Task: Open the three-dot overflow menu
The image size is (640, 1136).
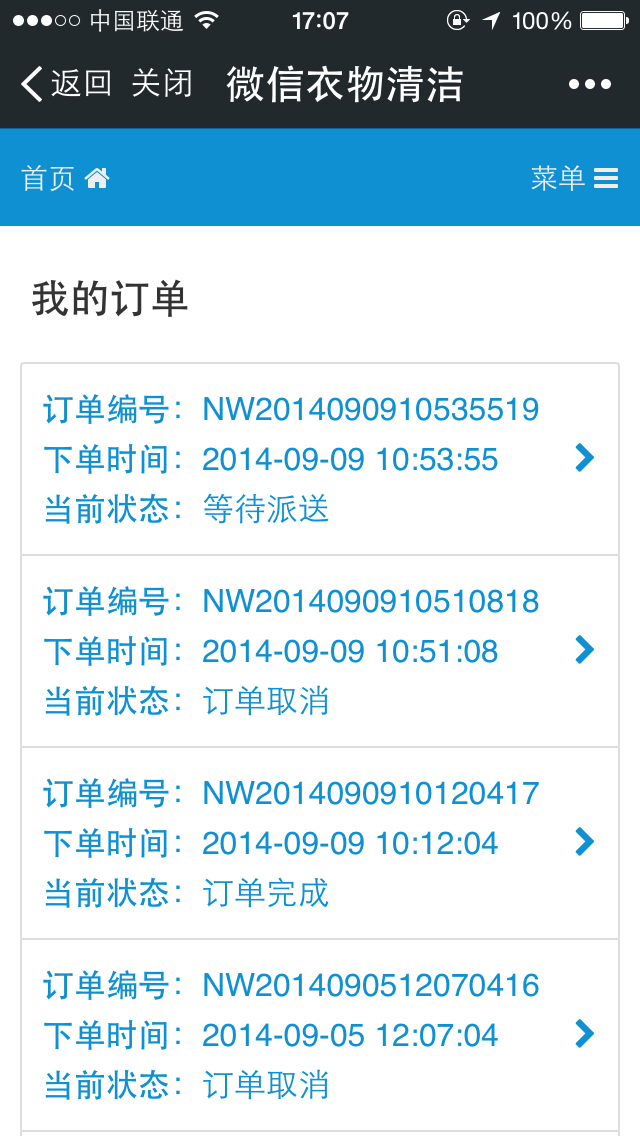Action: (590, 85)
